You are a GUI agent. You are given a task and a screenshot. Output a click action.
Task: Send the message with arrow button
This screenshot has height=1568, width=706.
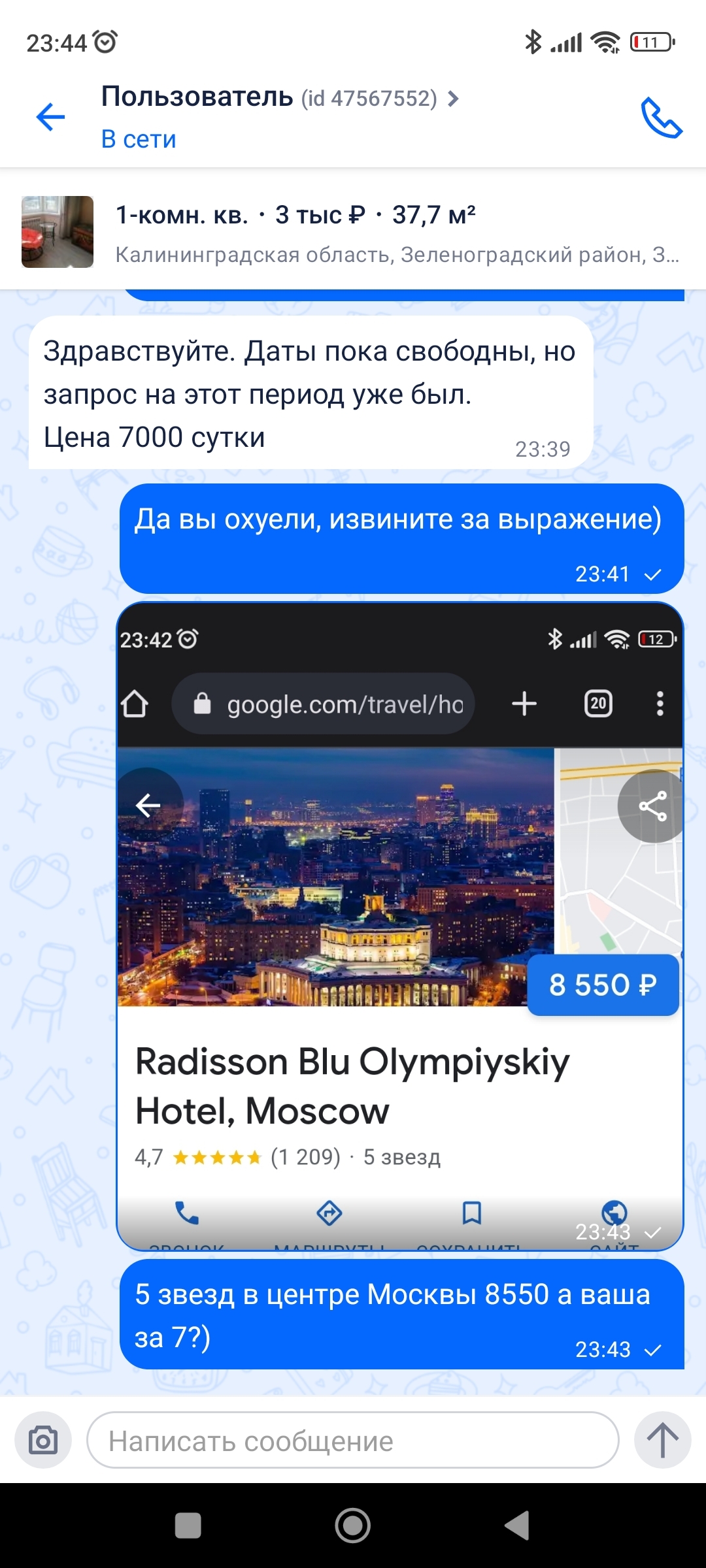coord(662,1440)
